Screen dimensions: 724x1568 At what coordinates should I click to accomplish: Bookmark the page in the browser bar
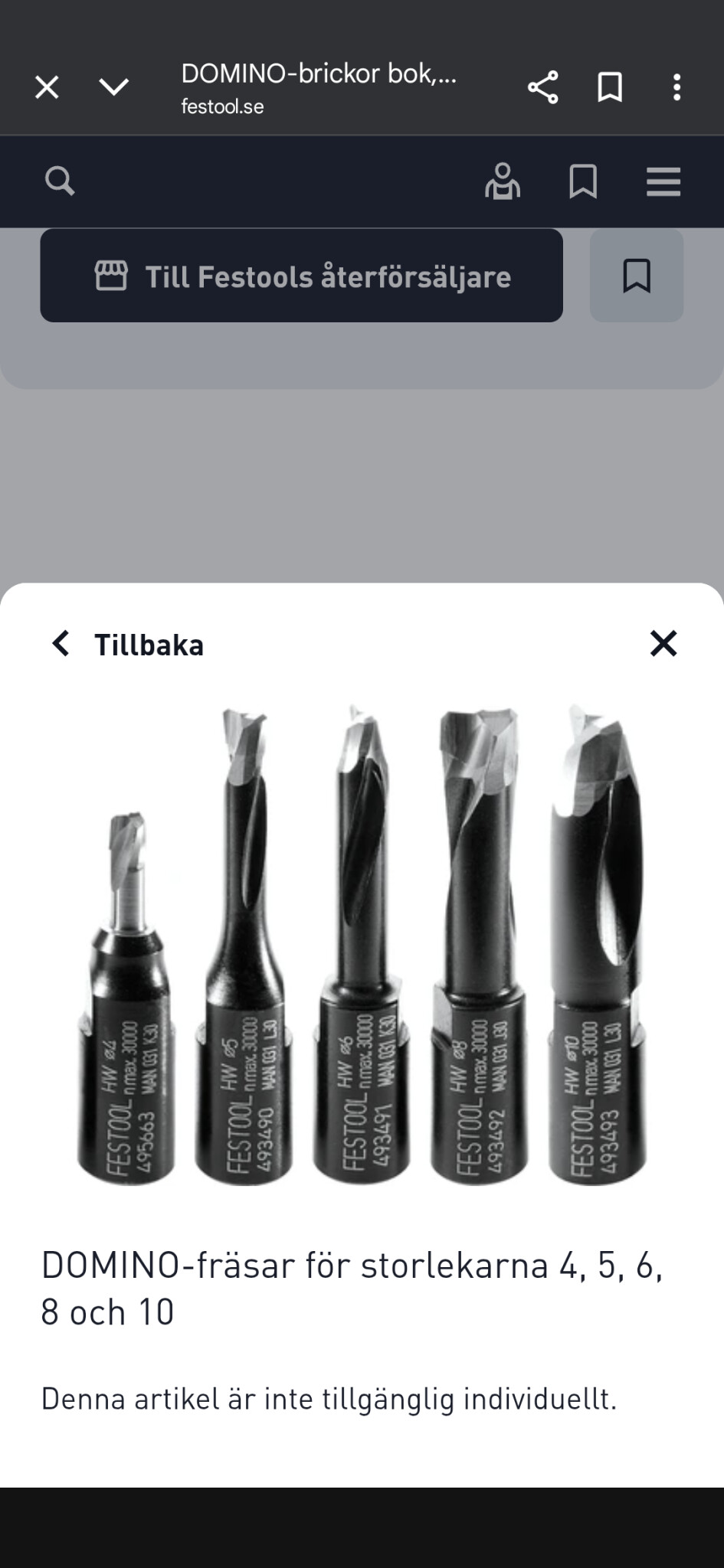(610, 87)
